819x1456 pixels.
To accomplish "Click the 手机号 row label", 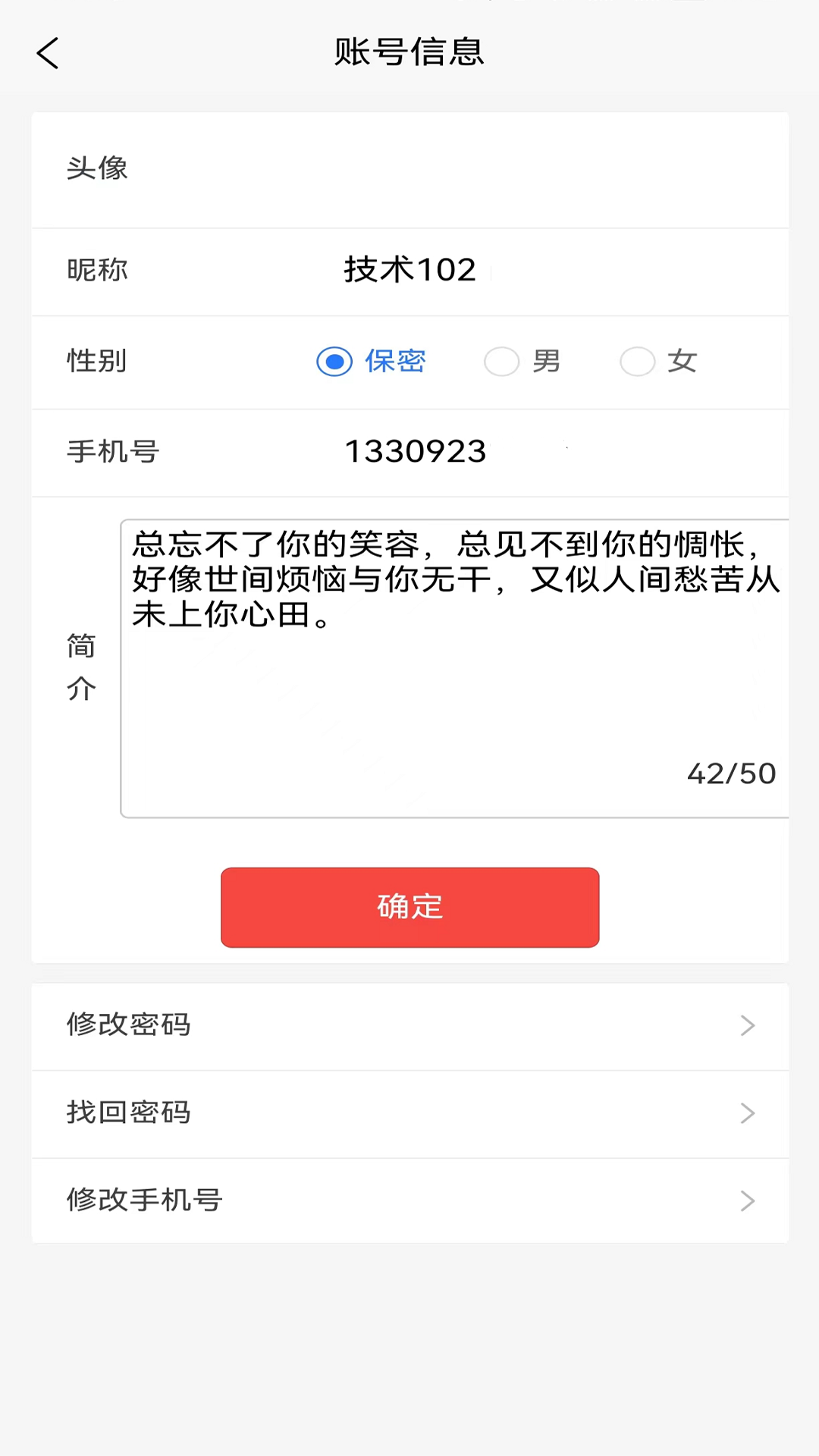I will click(x=112, y=452).
